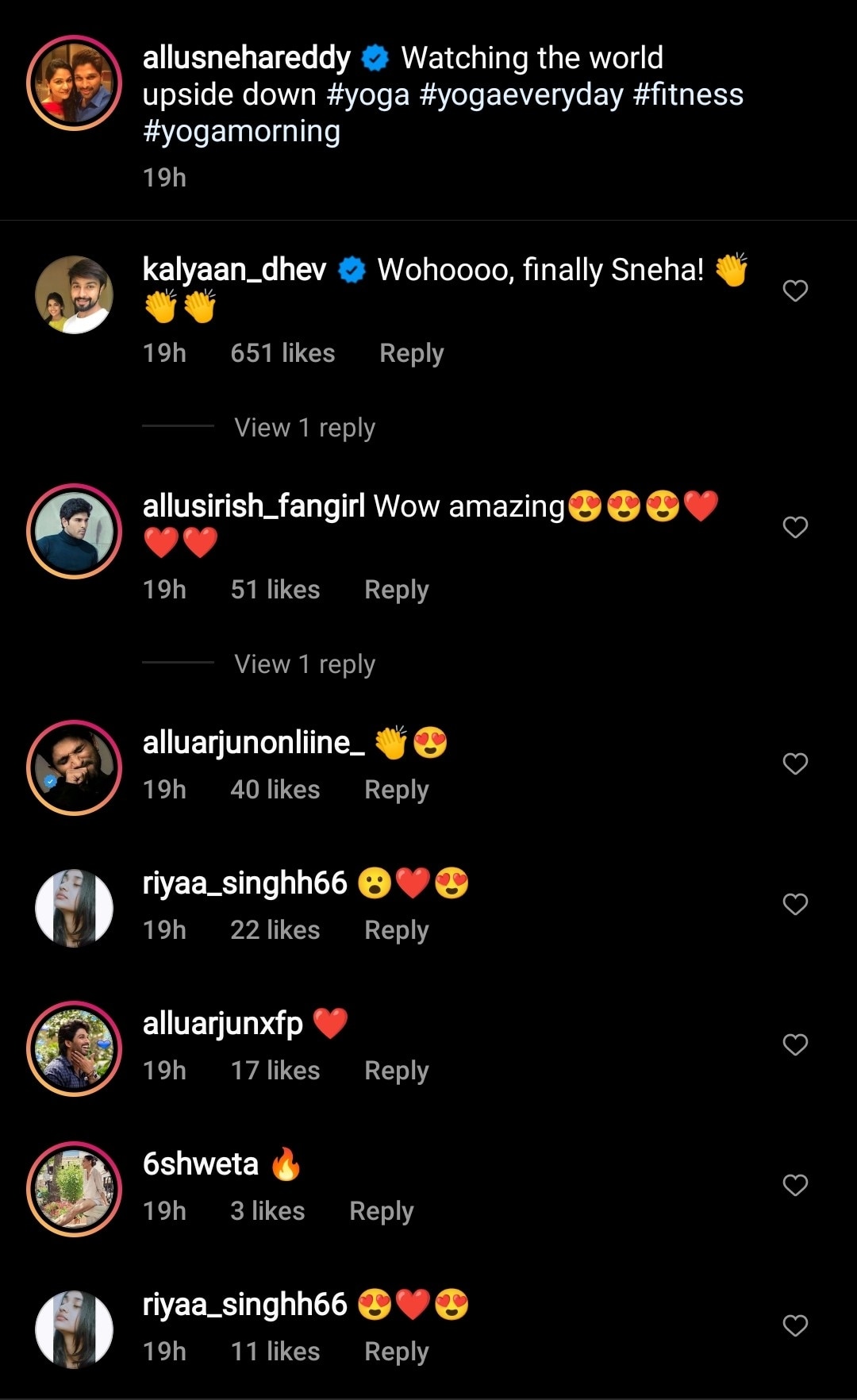The image size is (857, 1400).
Task: Reply to 6shweta's comment
Action: [381, 1211]
